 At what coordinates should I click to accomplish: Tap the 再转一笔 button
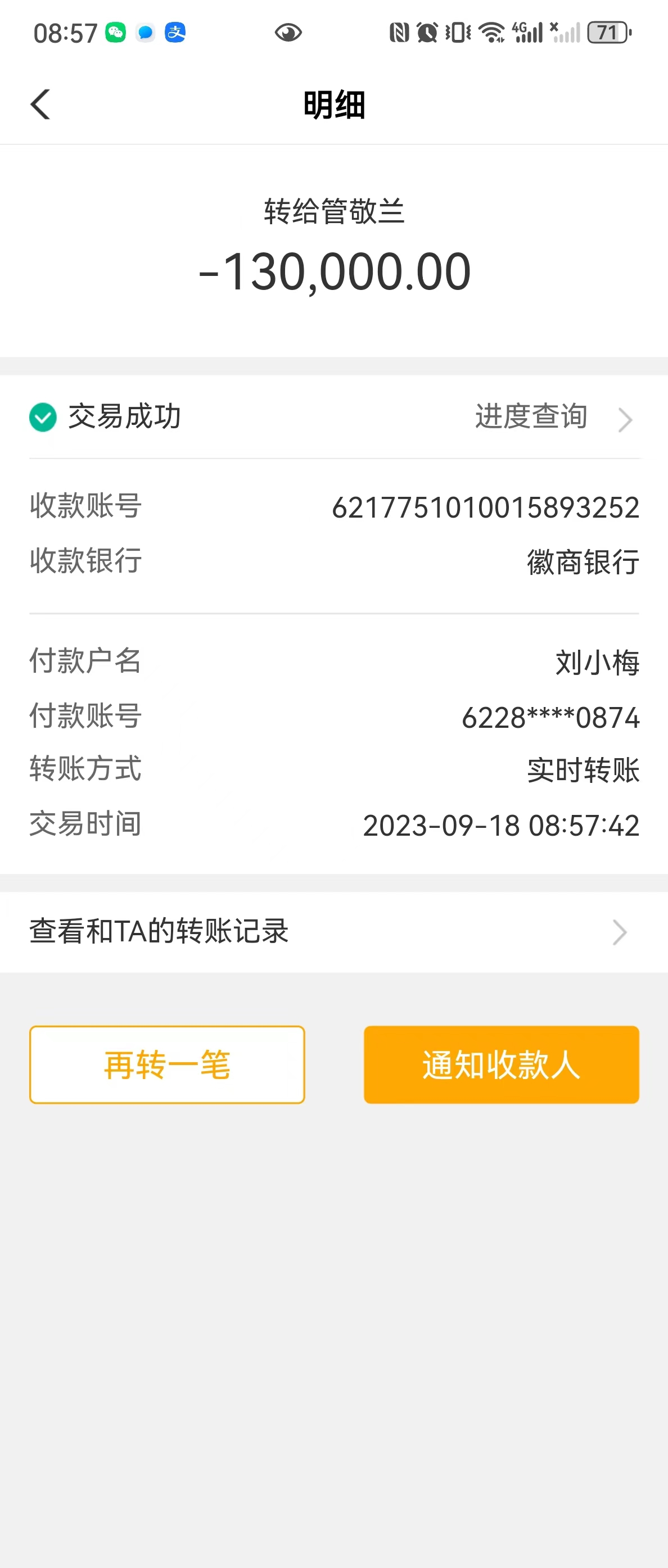tap(167, 1064)
